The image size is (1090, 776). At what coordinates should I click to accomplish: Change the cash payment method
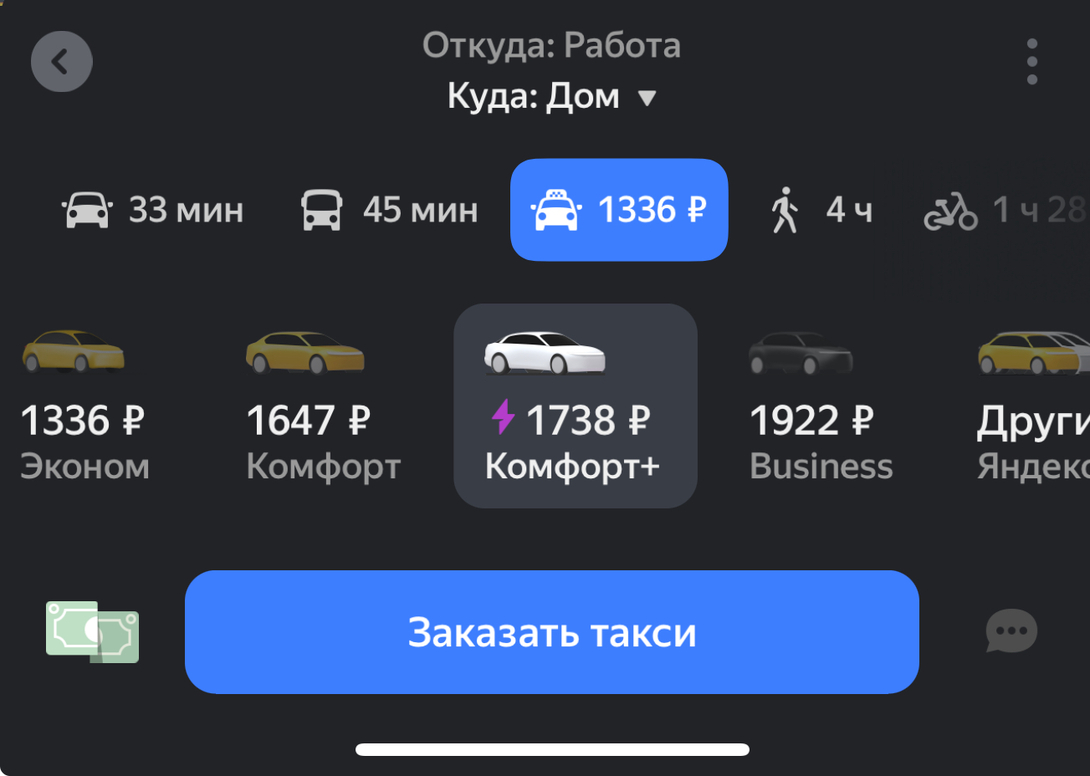(x=92, y=632)
